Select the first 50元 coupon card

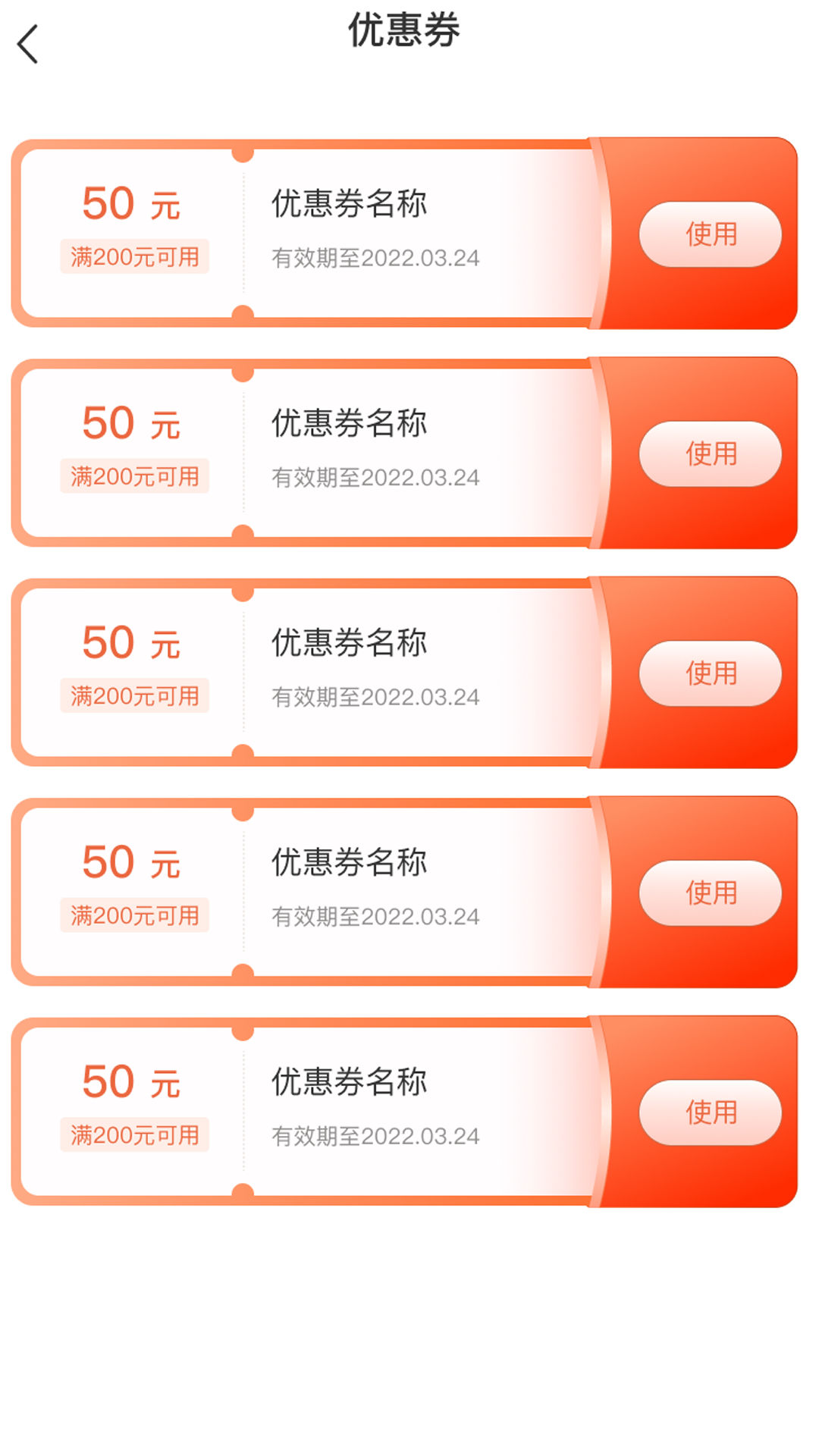(303, 233)
